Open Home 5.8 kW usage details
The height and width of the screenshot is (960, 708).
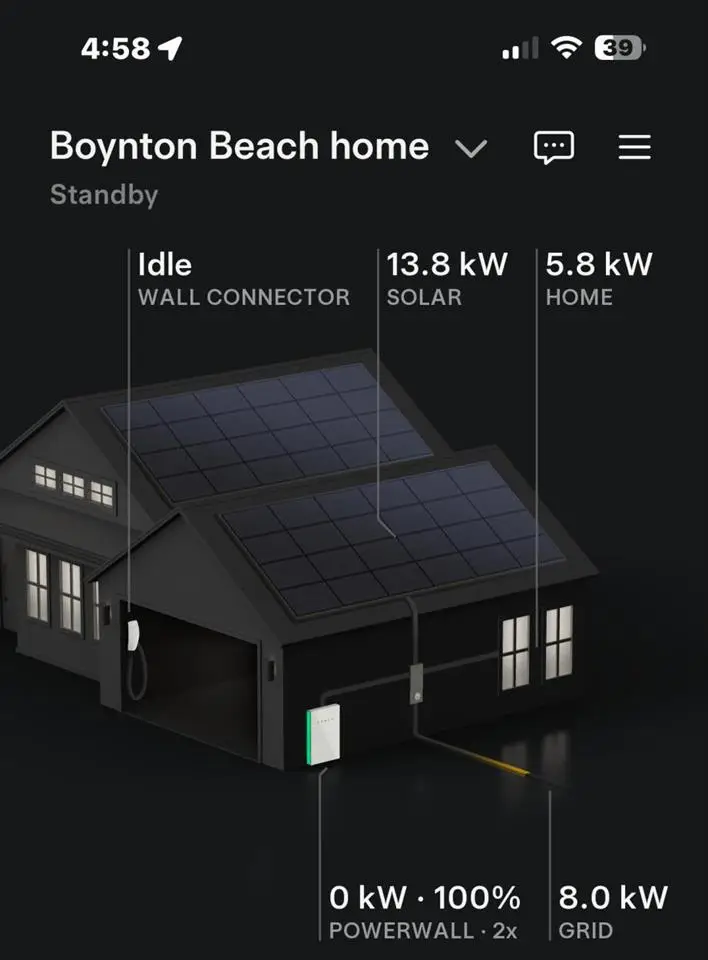pos(598,279)
